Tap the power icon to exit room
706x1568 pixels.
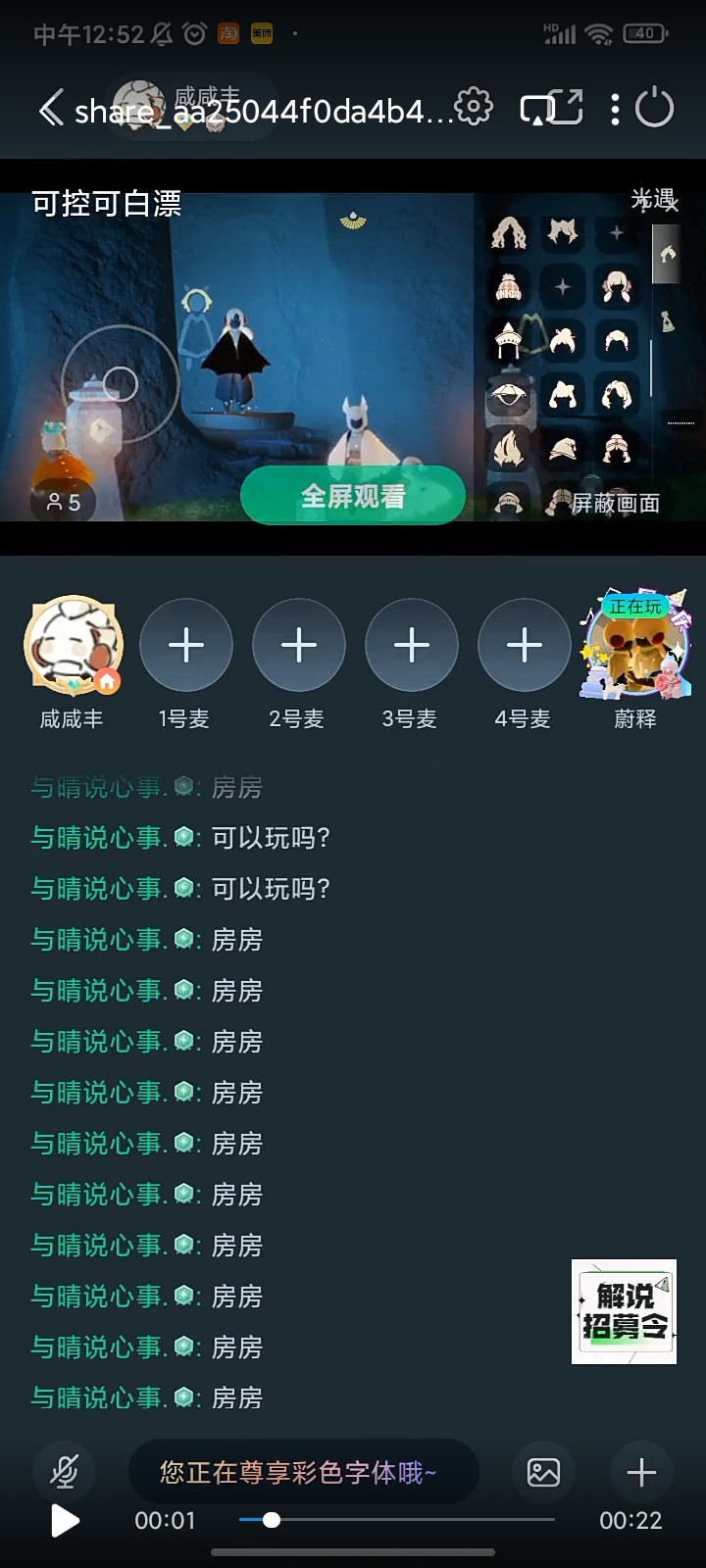(654, 108)
